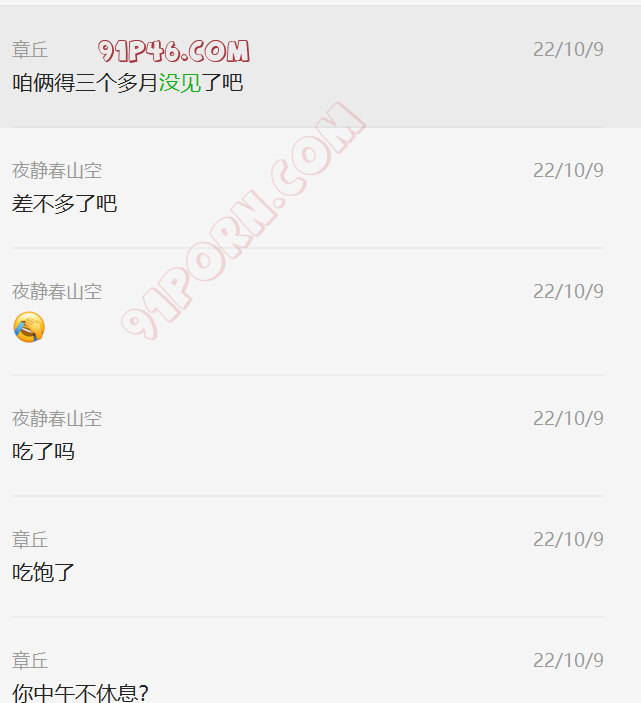
Task: Jump to the message 差不多了吧
Action: pos(65,204)
